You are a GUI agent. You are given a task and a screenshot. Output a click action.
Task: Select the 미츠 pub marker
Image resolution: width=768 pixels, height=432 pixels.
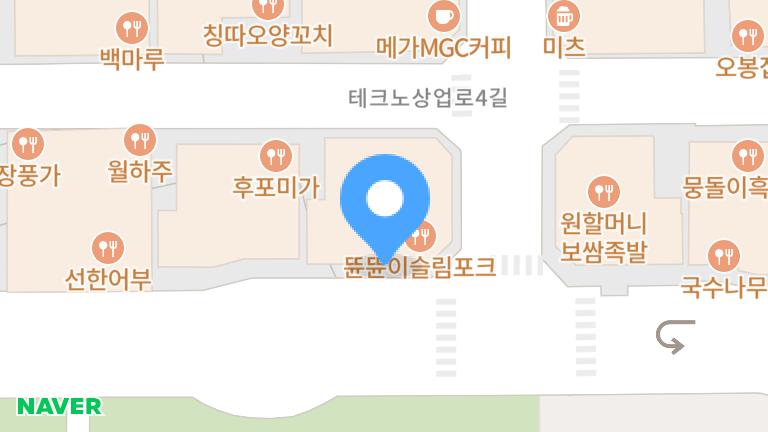564,17
